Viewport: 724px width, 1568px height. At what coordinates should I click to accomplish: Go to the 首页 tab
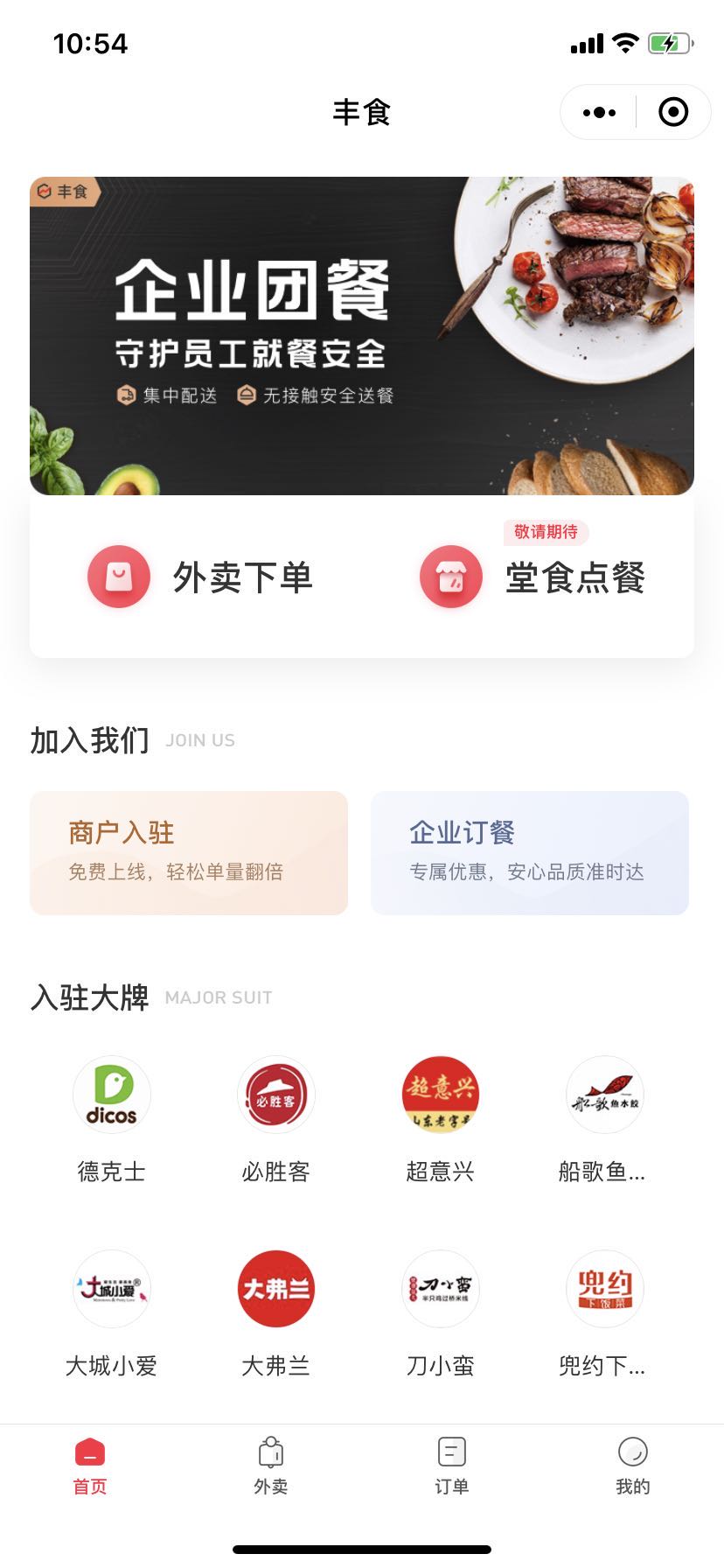pos(90,1466)
